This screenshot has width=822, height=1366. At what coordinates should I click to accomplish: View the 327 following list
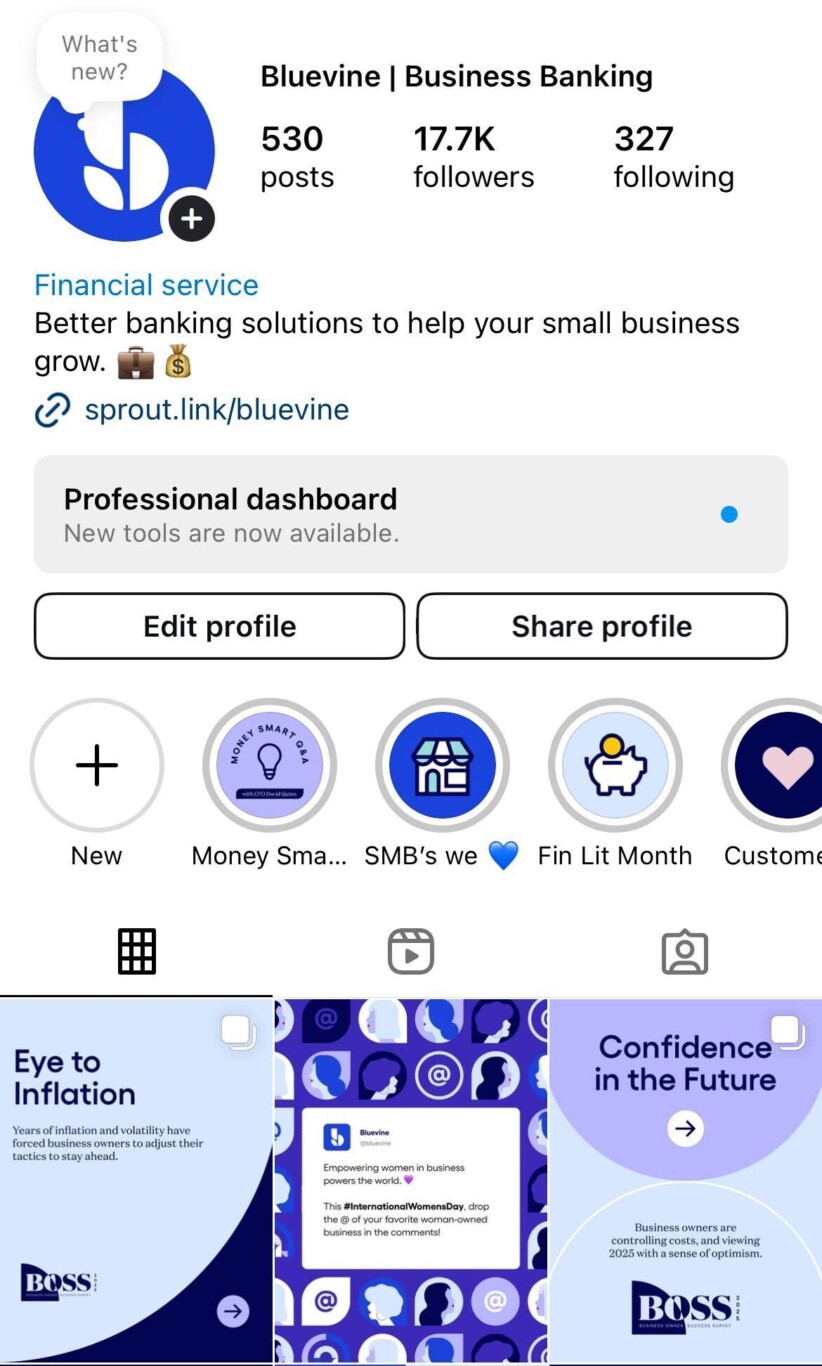coord(673,157)
